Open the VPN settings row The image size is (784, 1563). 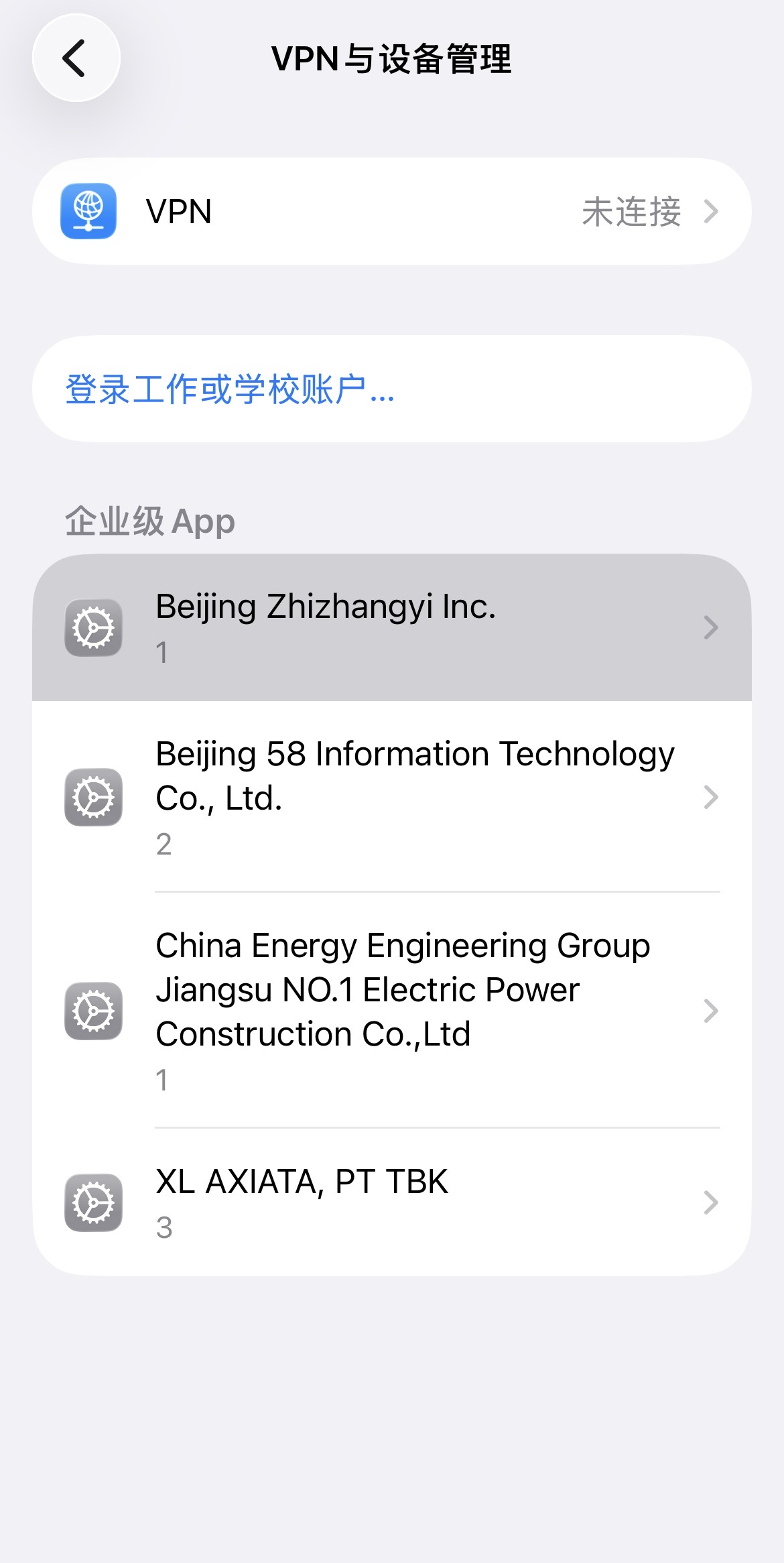[392, 212]
